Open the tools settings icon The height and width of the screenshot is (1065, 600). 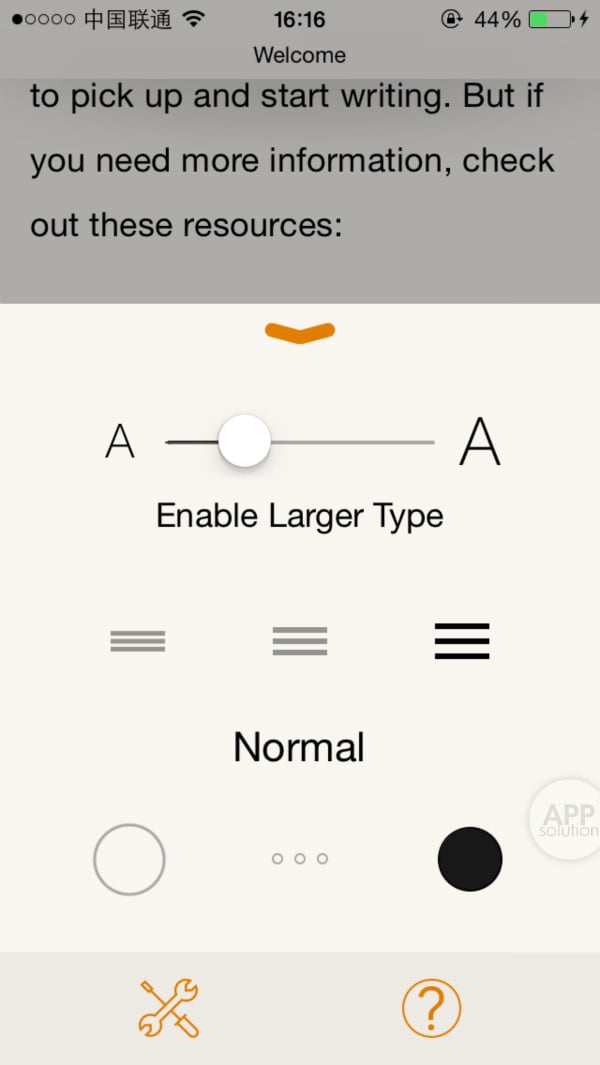(x=168, y=1008)
